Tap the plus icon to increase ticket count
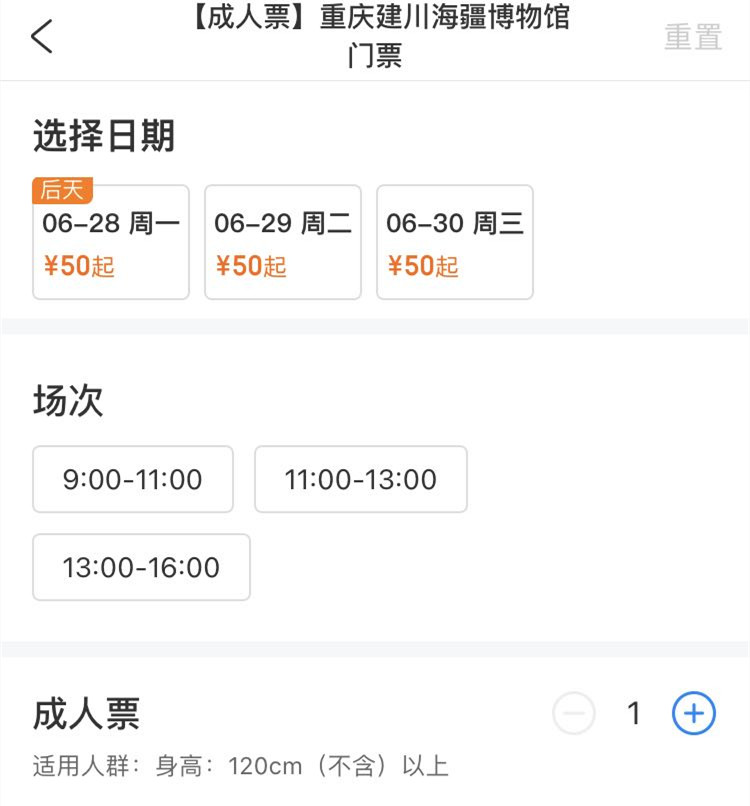750x806 pixels. coord(692,713)
